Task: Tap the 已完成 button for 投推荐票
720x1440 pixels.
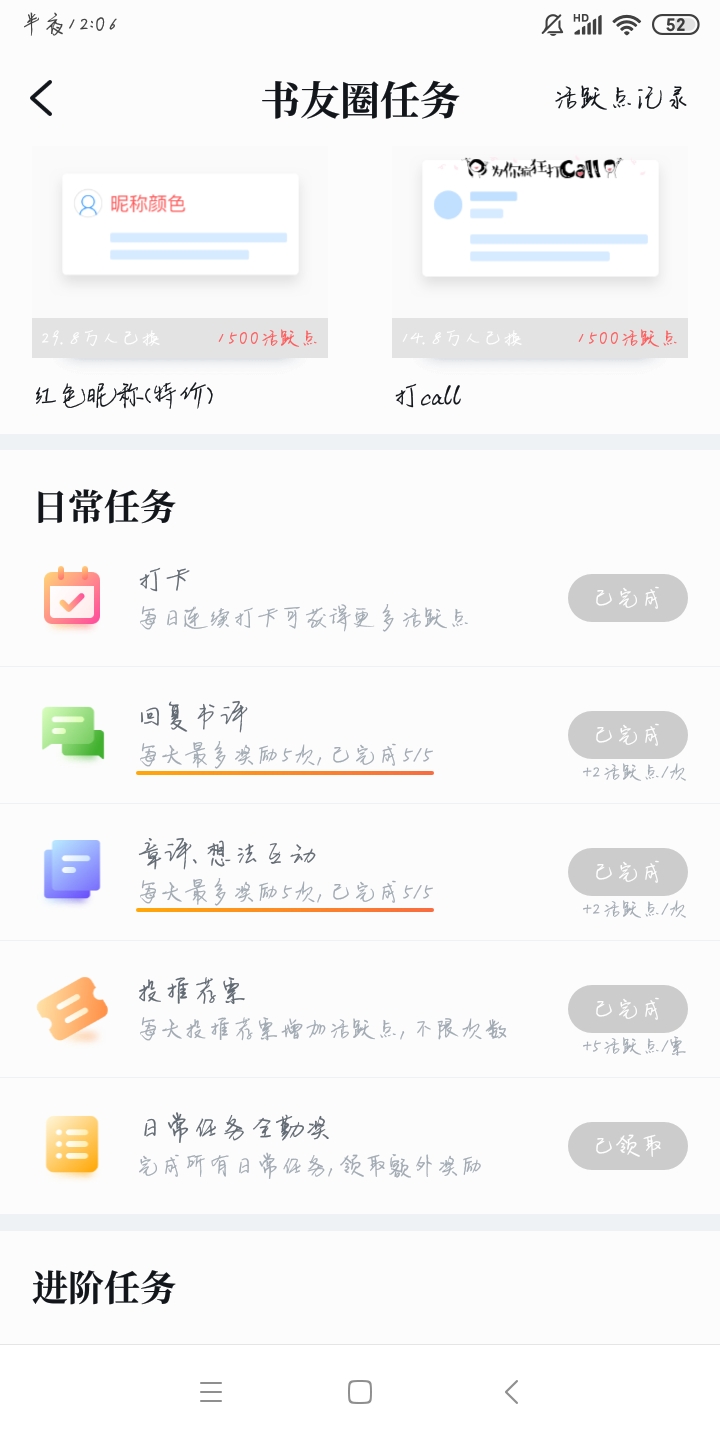Action: pyautogui.click(x=628, y=1010)
